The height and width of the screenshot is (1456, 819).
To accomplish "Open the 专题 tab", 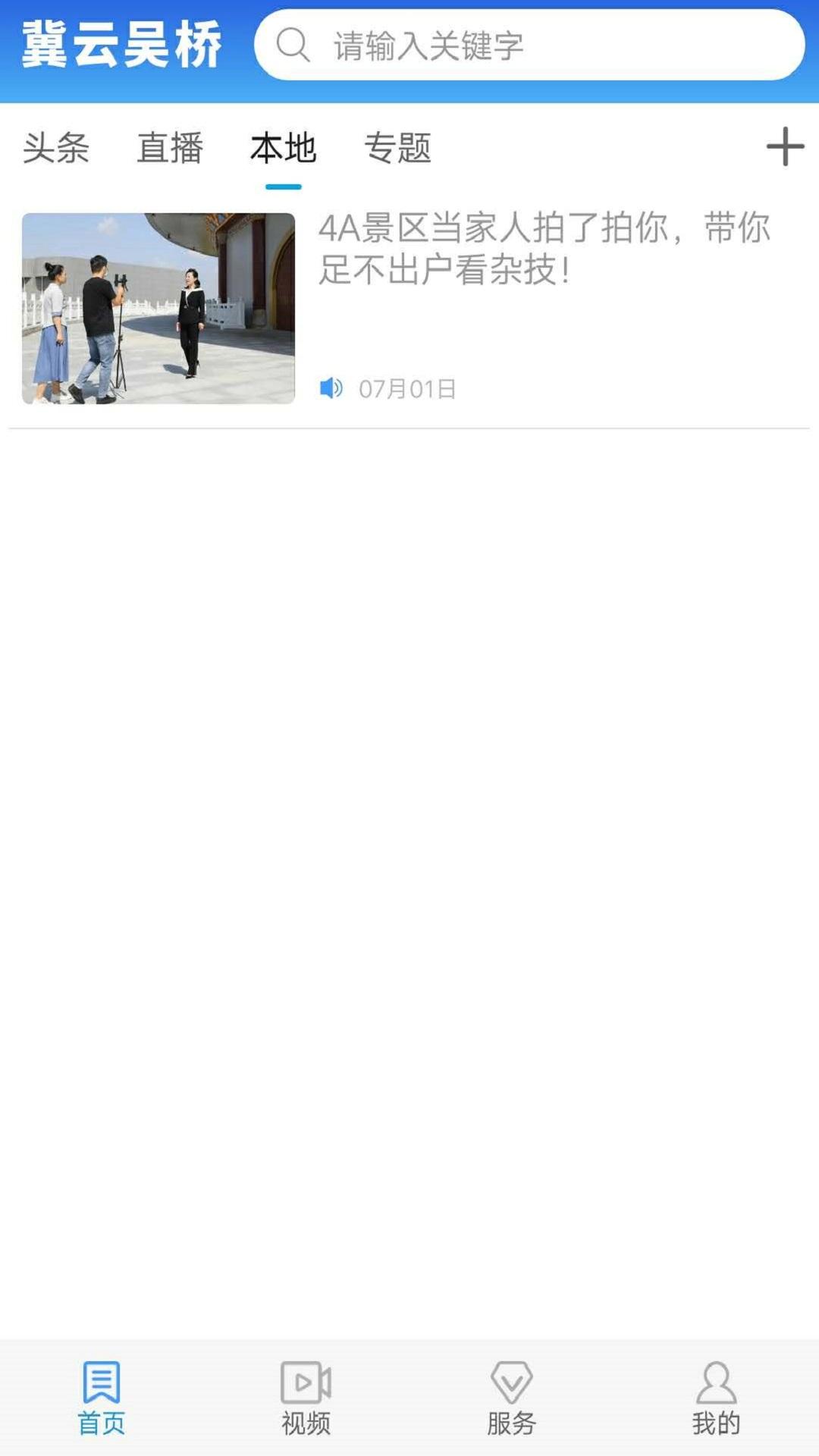I will pyautogui.click(x=397, y=148).
